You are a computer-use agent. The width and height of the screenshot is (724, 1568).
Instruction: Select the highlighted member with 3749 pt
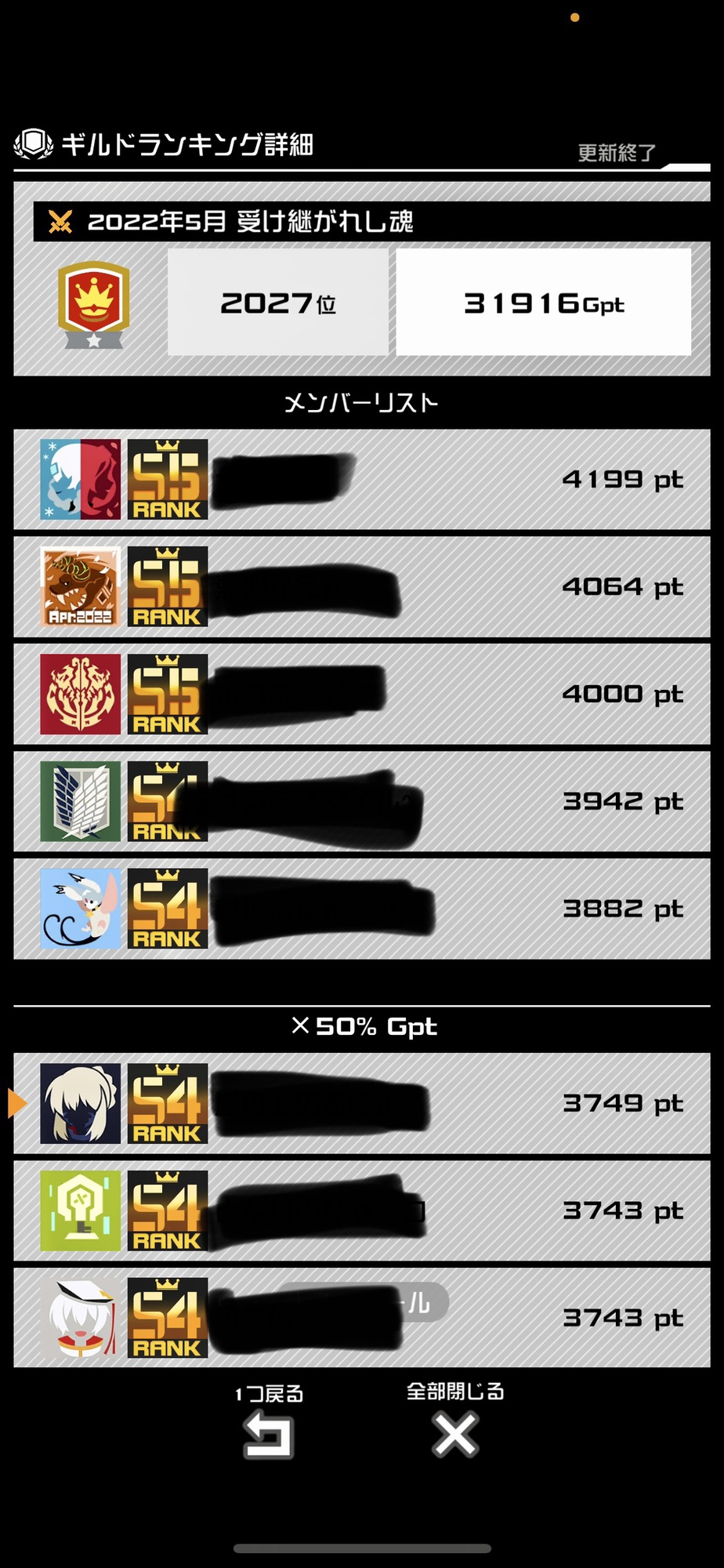pos(362,1103)
